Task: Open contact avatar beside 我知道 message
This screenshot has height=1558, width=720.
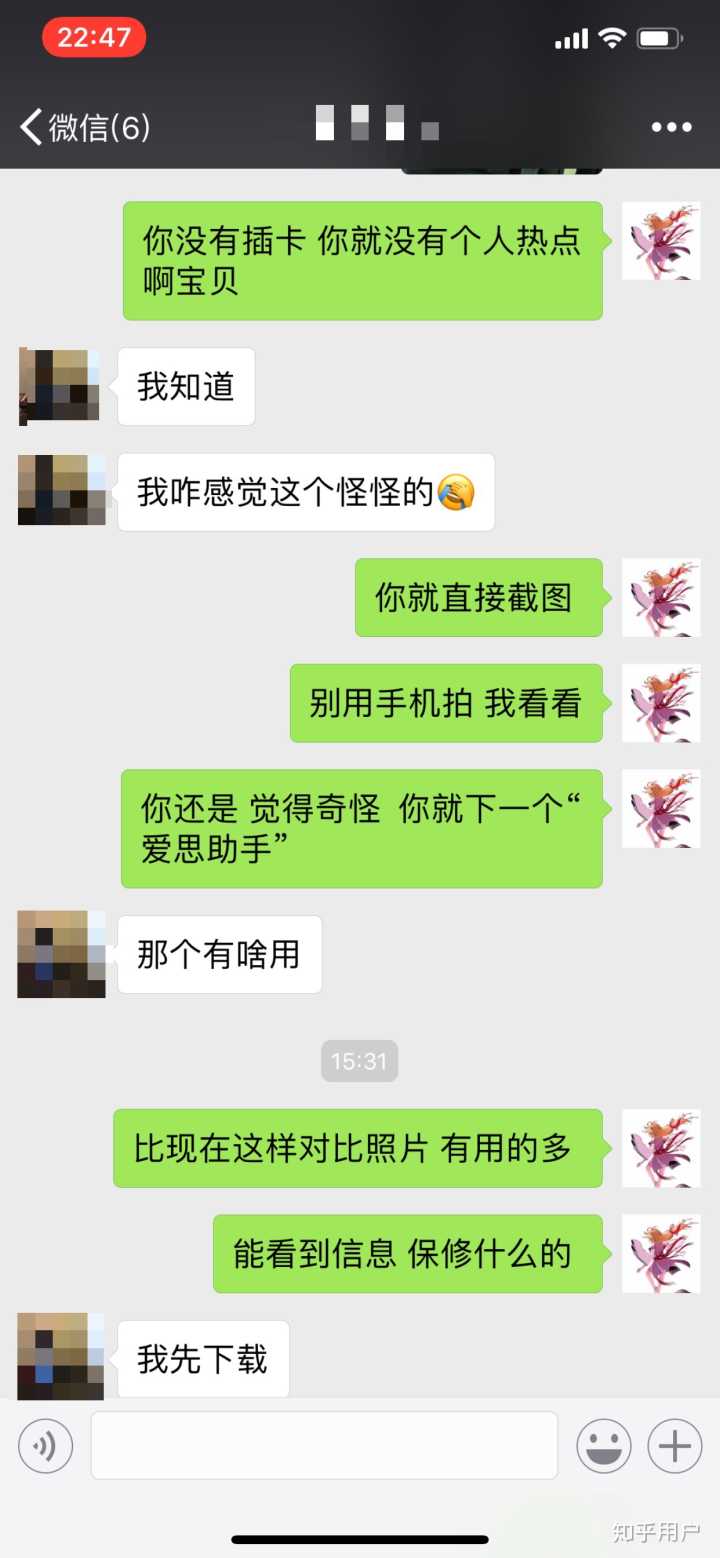Action: click(59, 387)
